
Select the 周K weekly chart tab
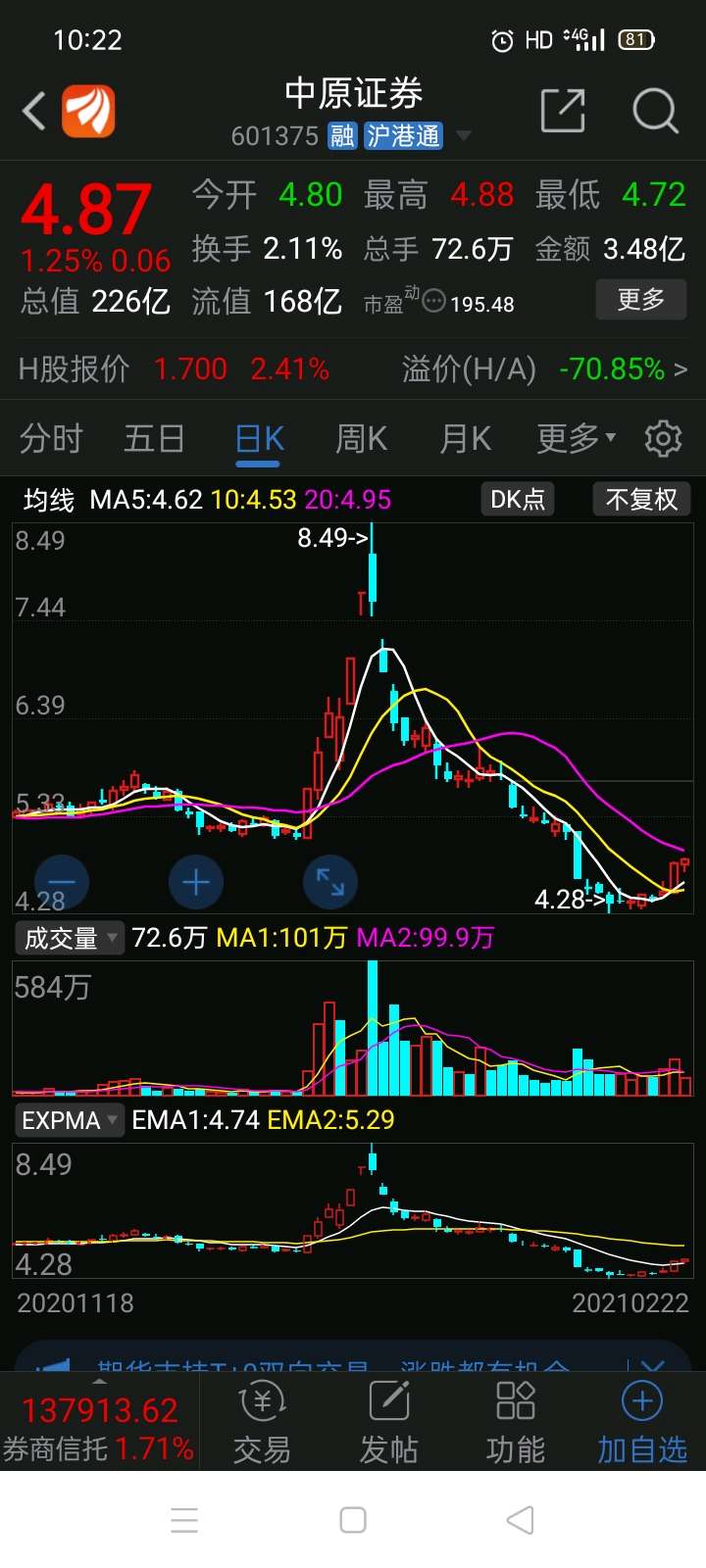pyautogui.click(x=360, y=438)
